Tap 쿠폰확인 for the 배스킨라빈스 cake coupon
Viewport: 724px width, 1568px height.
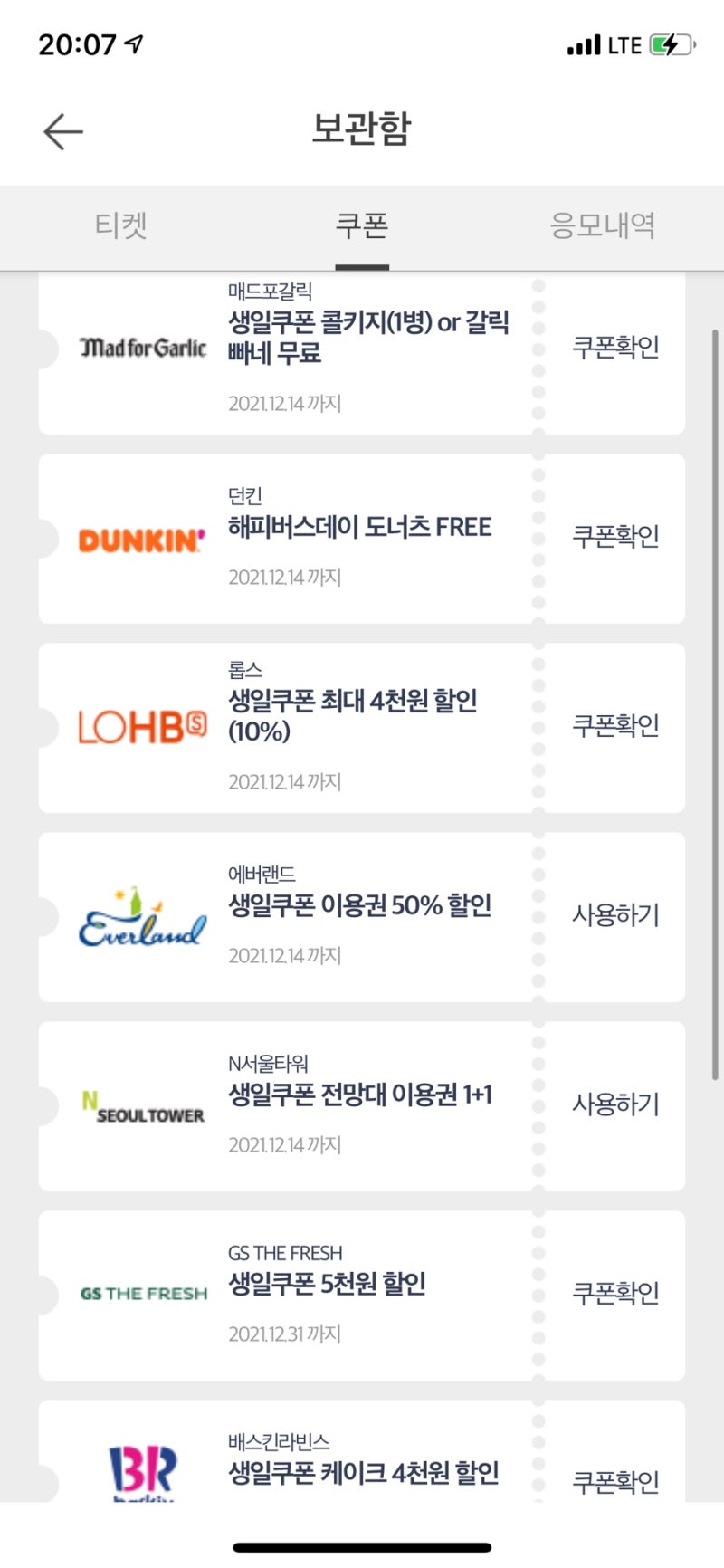click(615, 1481)
